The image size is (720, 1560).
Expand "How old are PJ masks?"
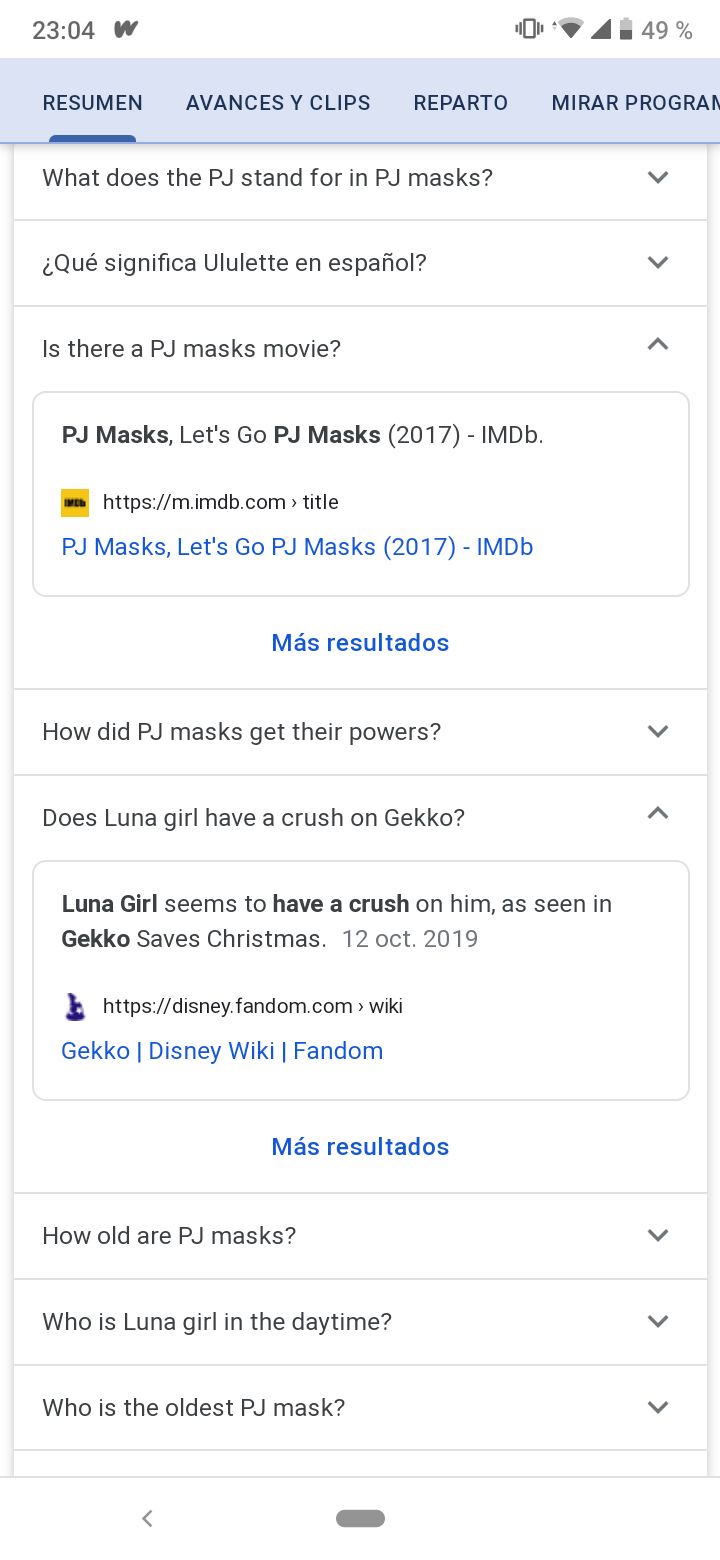[x=360, y=1236]
